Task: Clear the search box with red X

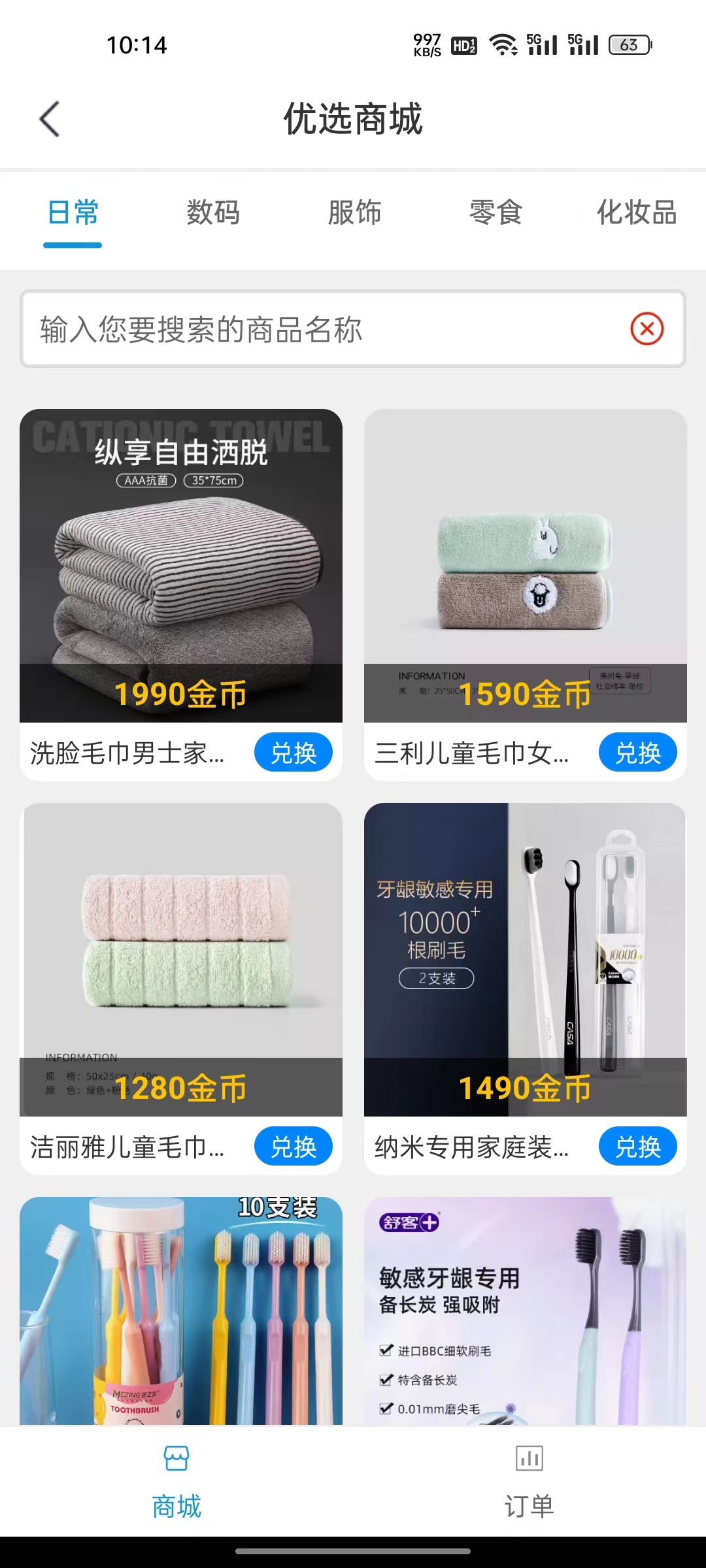Action: click(647, 329)
